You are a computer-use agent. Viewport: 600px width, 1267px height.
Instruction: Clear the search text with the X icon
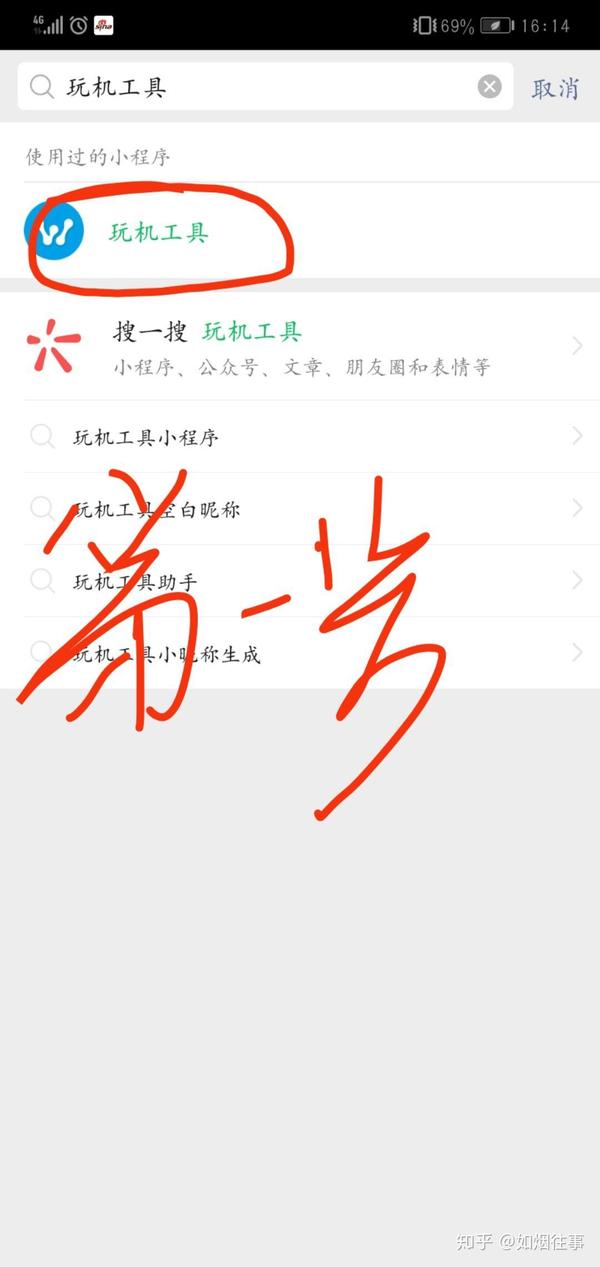[489, 87]
